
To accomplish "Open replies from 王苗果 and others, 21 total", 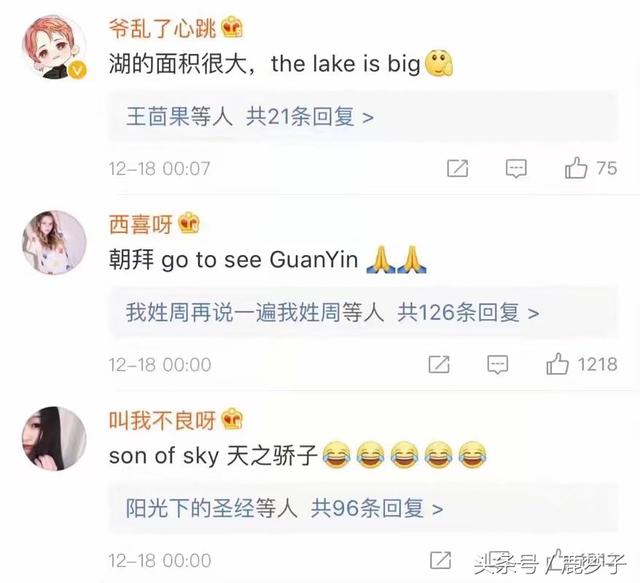I will tap(250, 117).
